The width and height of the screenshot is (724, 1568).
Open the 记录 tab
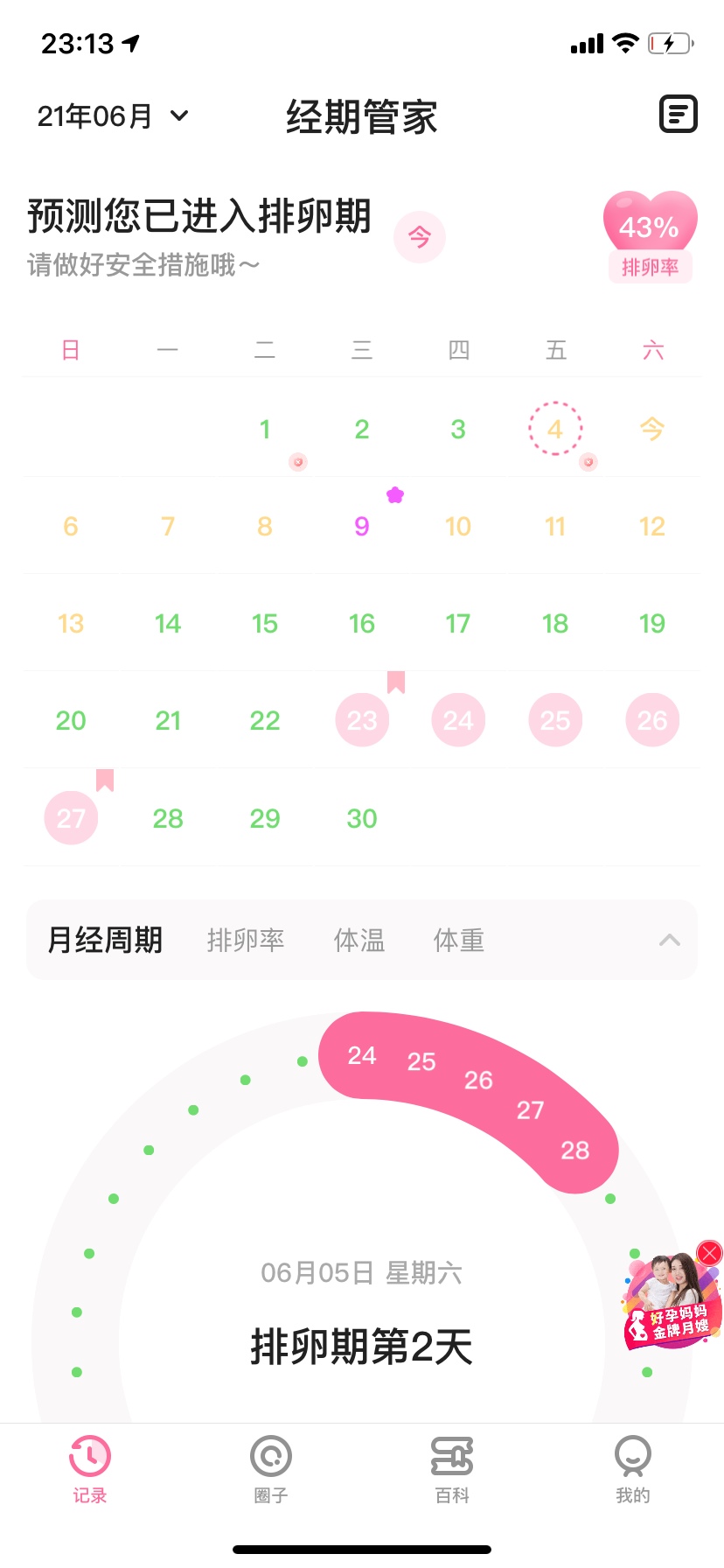tap(90, 1468)
